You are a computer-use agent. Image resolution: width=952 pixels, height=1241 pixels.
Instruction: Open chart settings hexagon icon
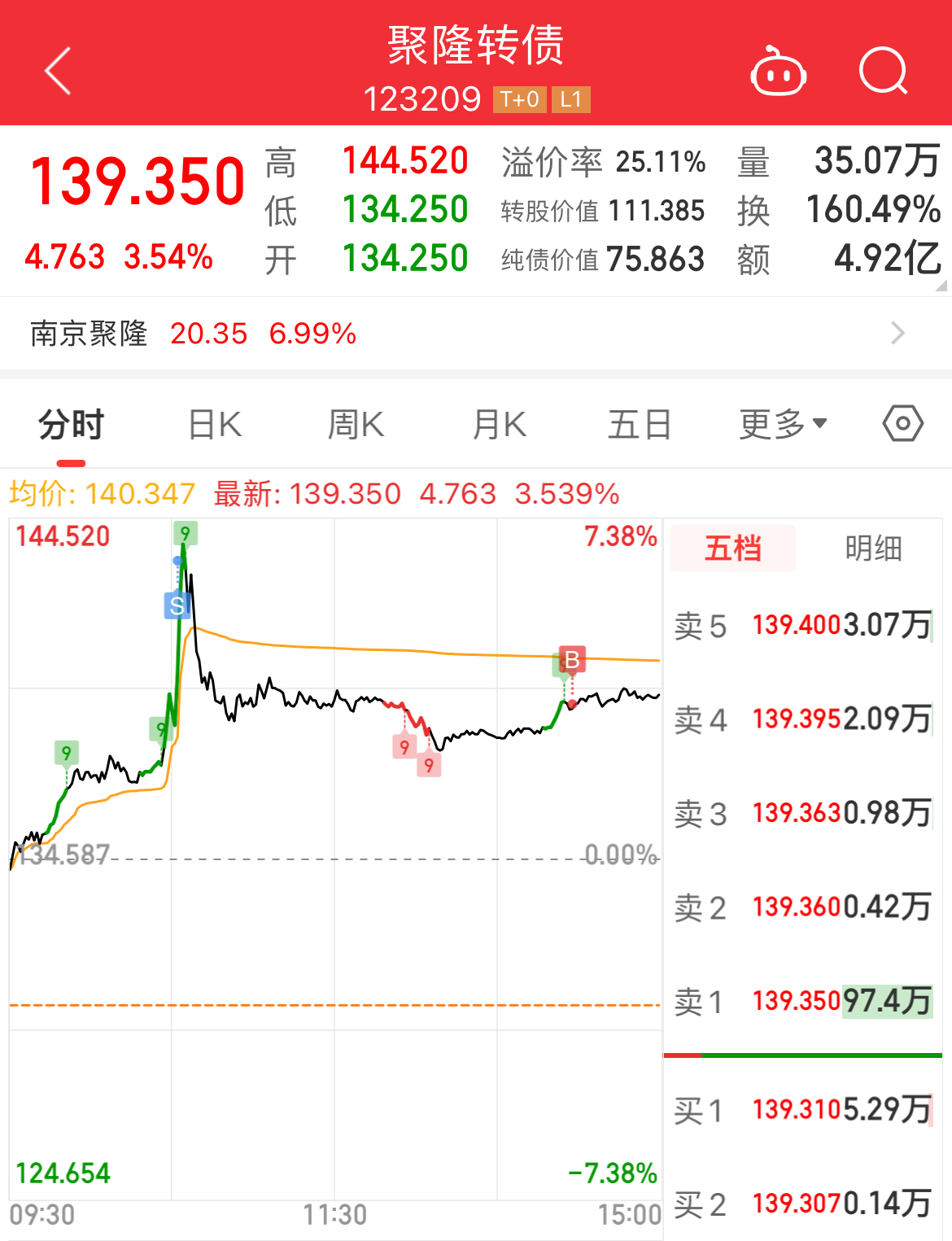[x=902, y=424]
